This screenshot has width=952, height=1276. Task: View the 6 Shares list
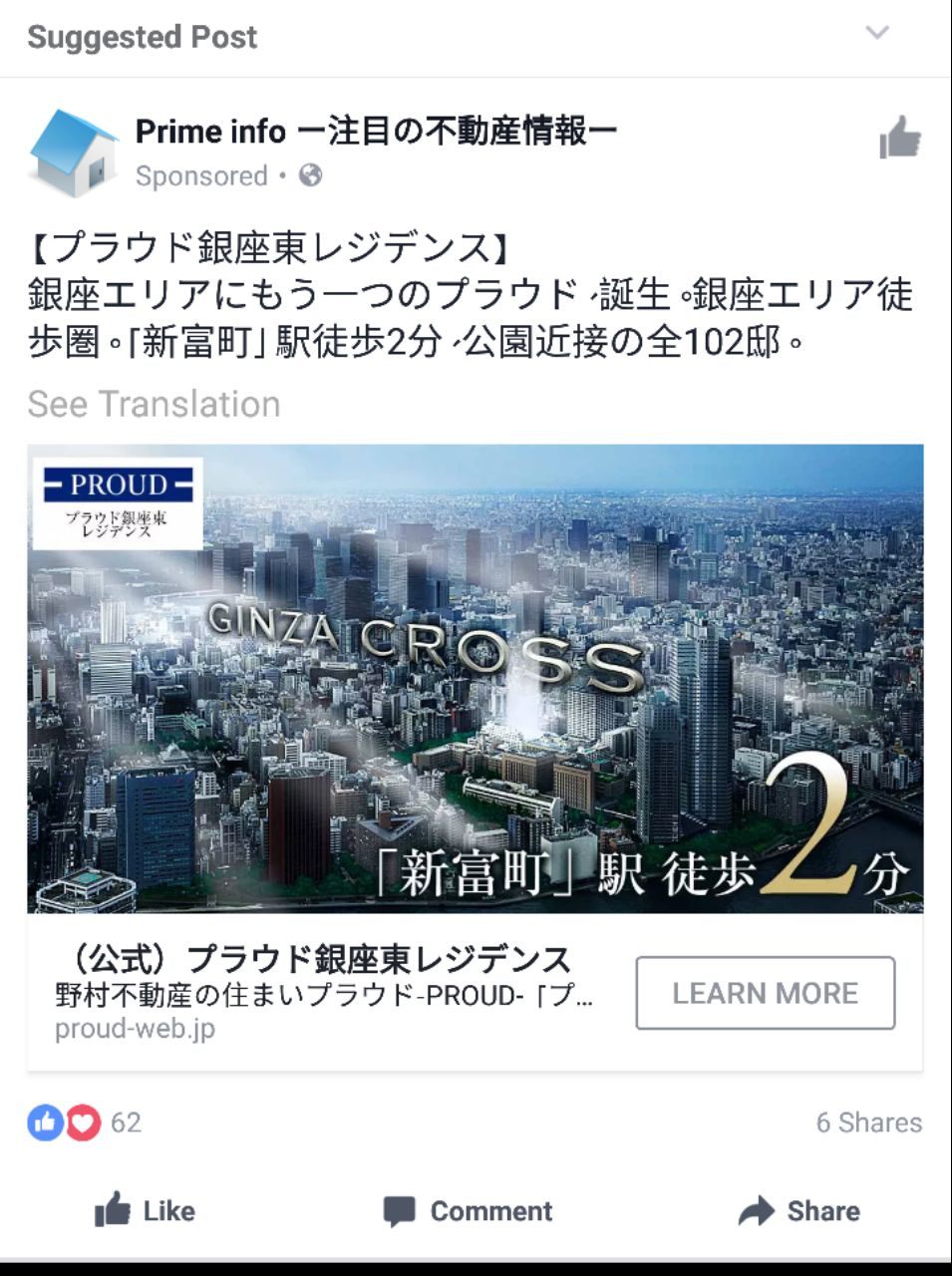coord(868,1122)
